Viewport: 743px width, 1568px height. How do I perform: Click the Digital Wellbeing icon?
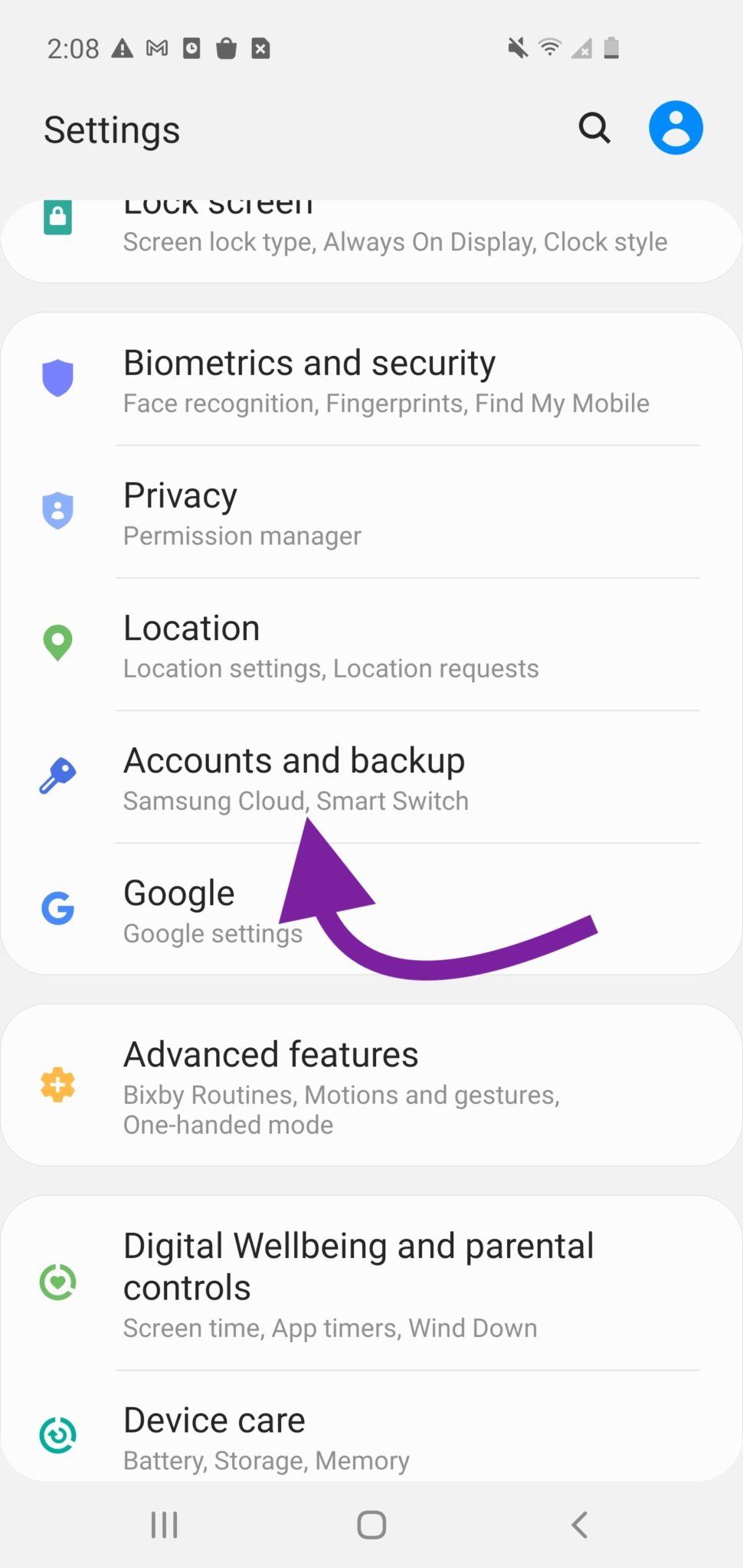point(57,1280)
